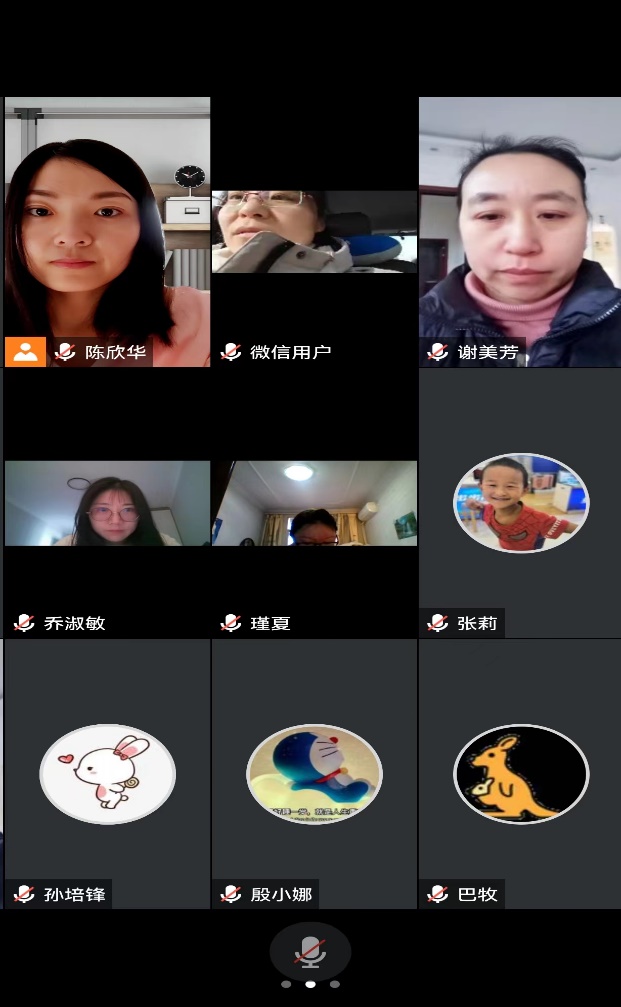The height and width of the screenshot is (1007, 621).
Task: Unmute the microphone button
Action: pos(310,951)
